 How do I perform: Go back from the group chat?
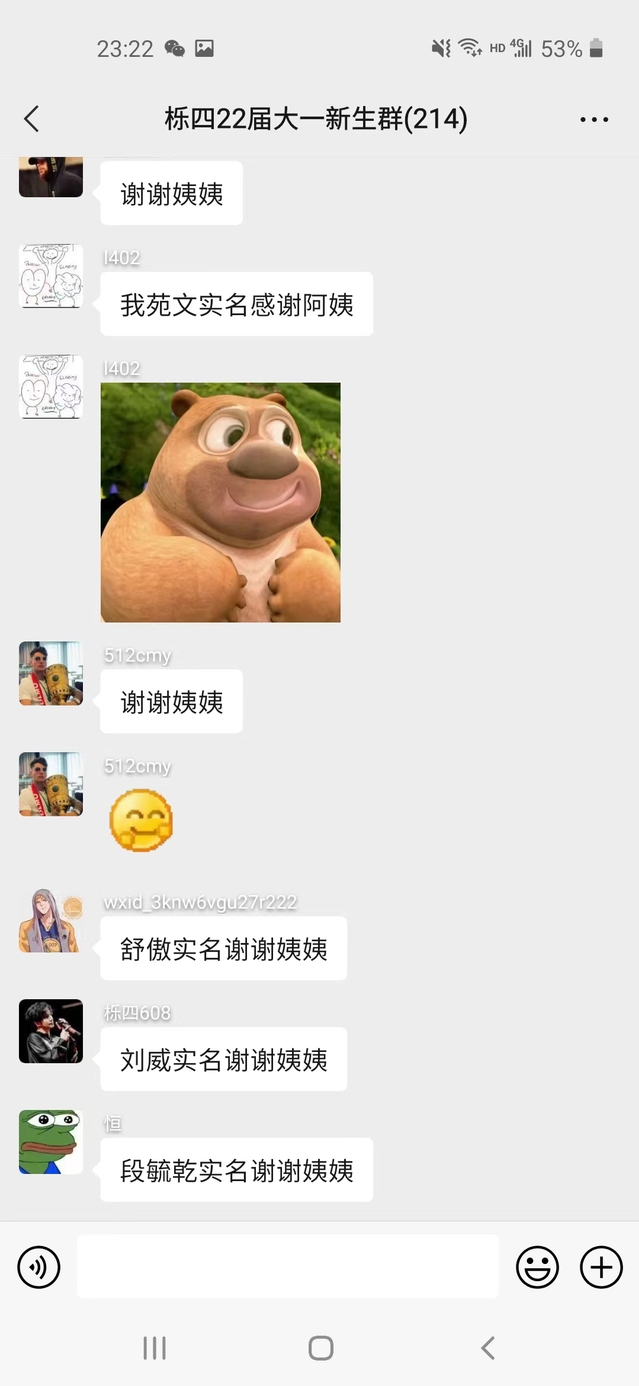coord(31,119)
